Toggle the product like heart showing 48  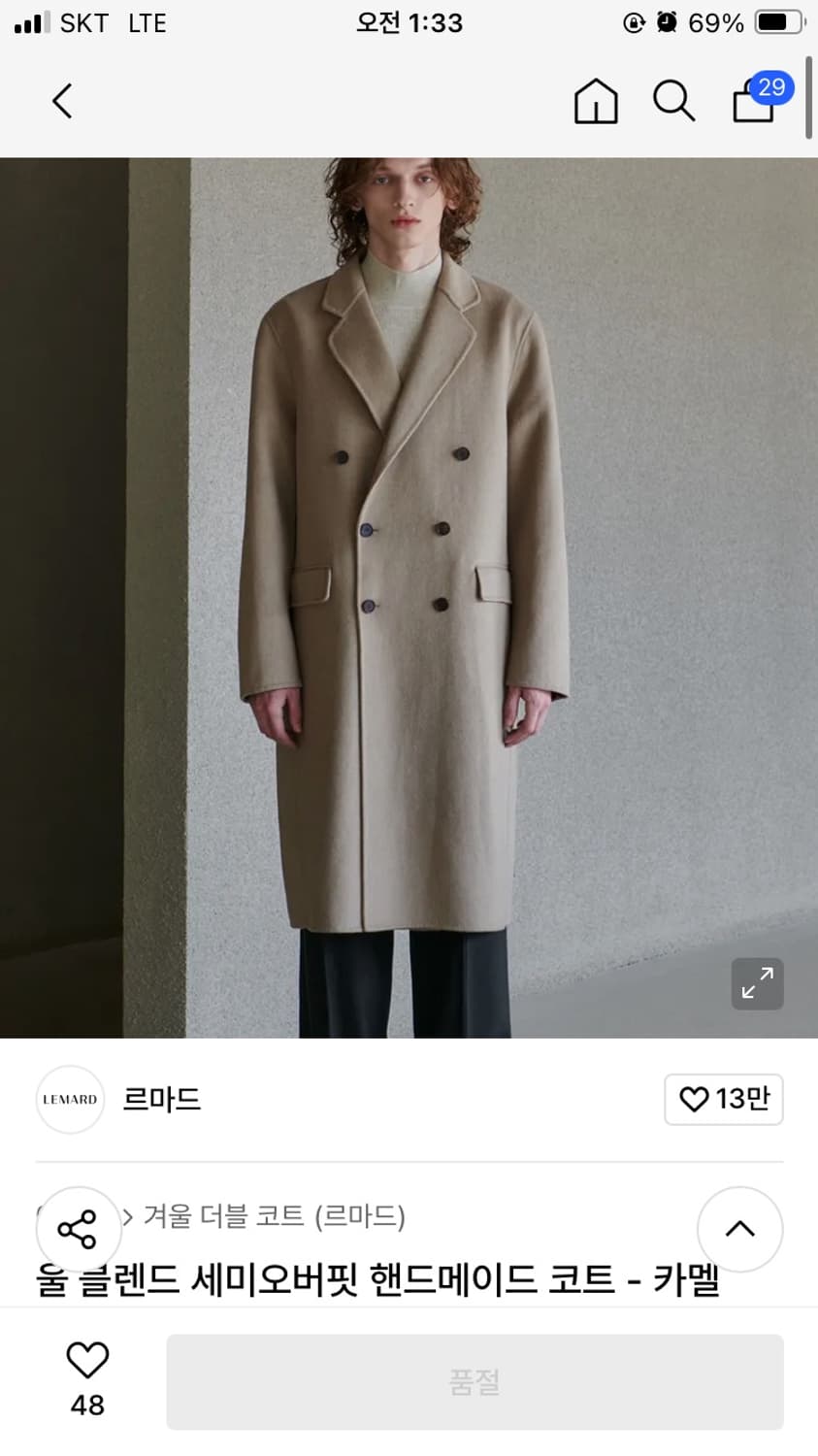87,1361
